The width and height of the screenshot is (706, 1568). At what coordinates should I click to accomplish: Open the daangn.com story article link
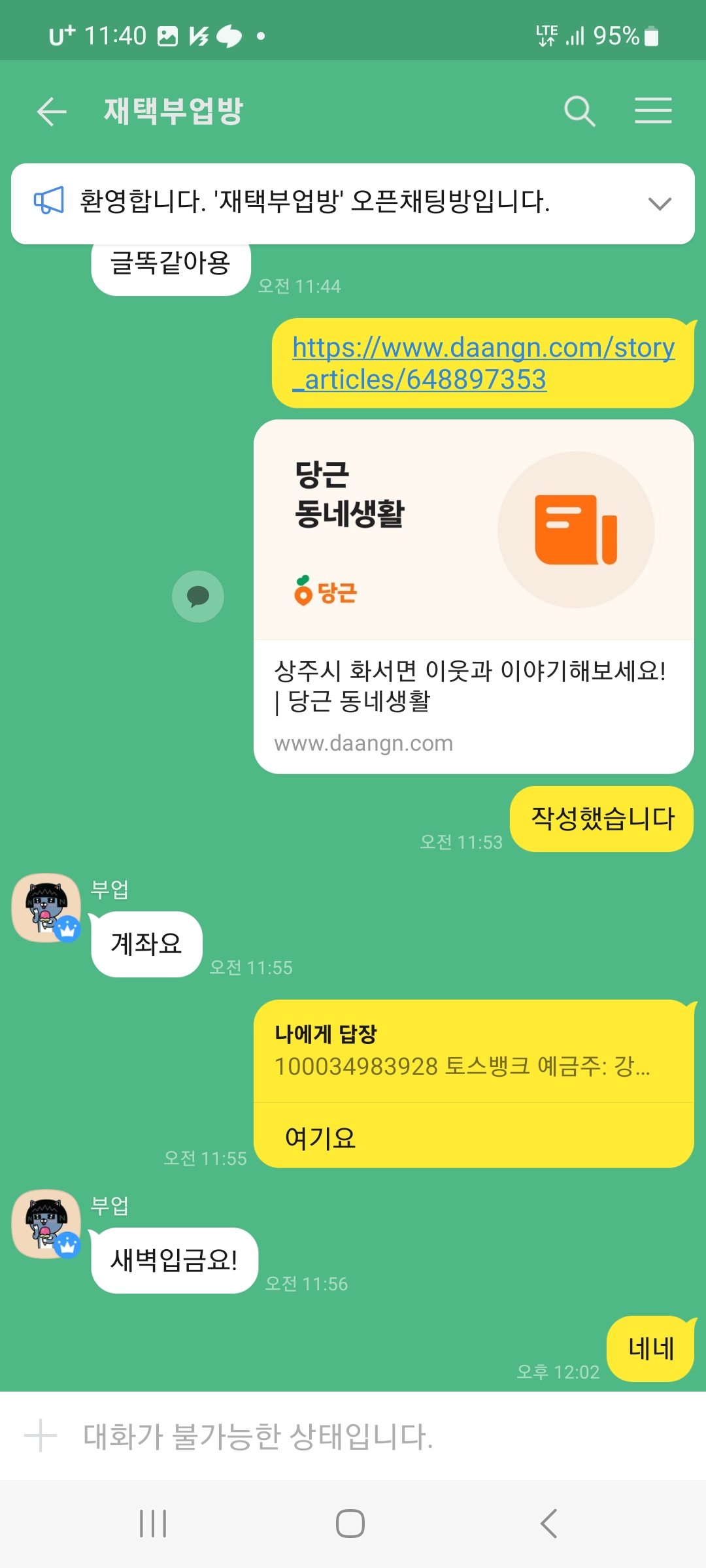pyautogui.click(x=484, y=363)
